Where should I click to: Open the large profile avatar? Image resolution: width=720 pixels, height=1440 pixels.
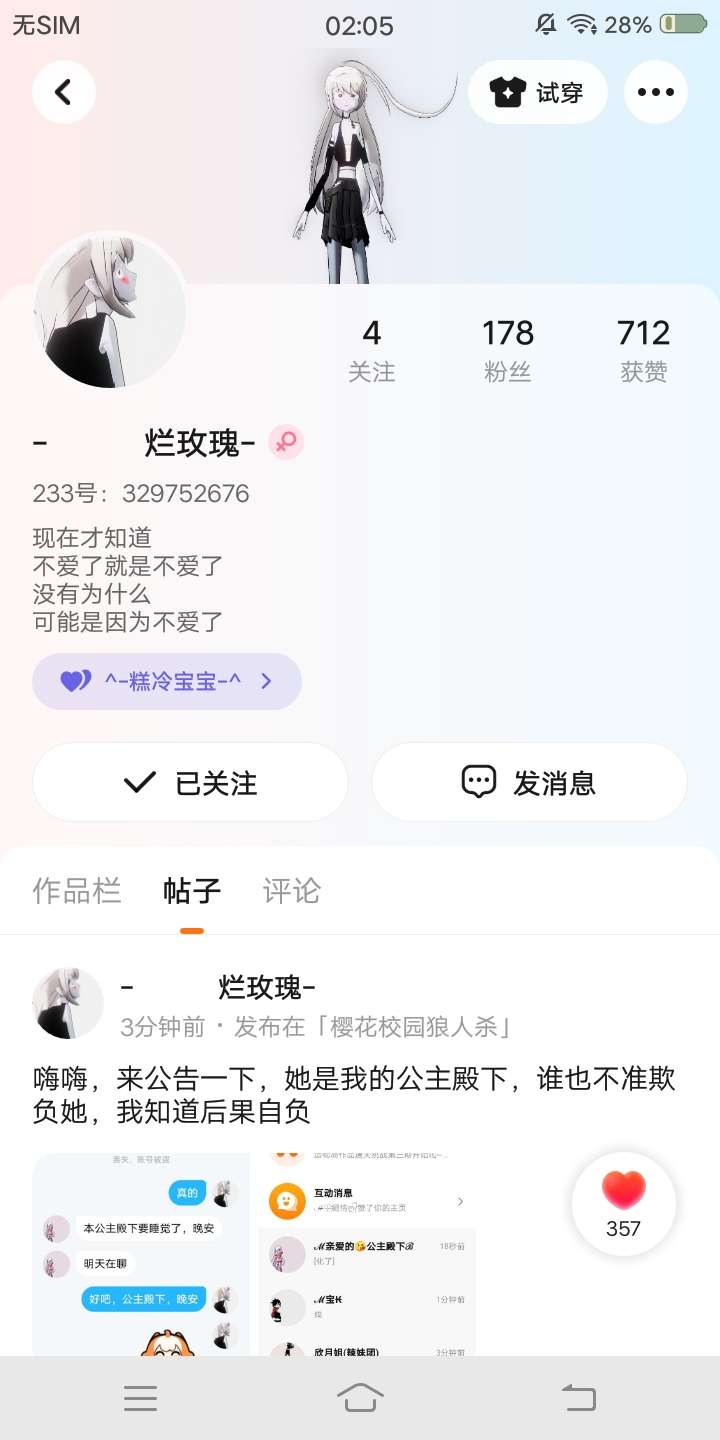tap(110, 311)
